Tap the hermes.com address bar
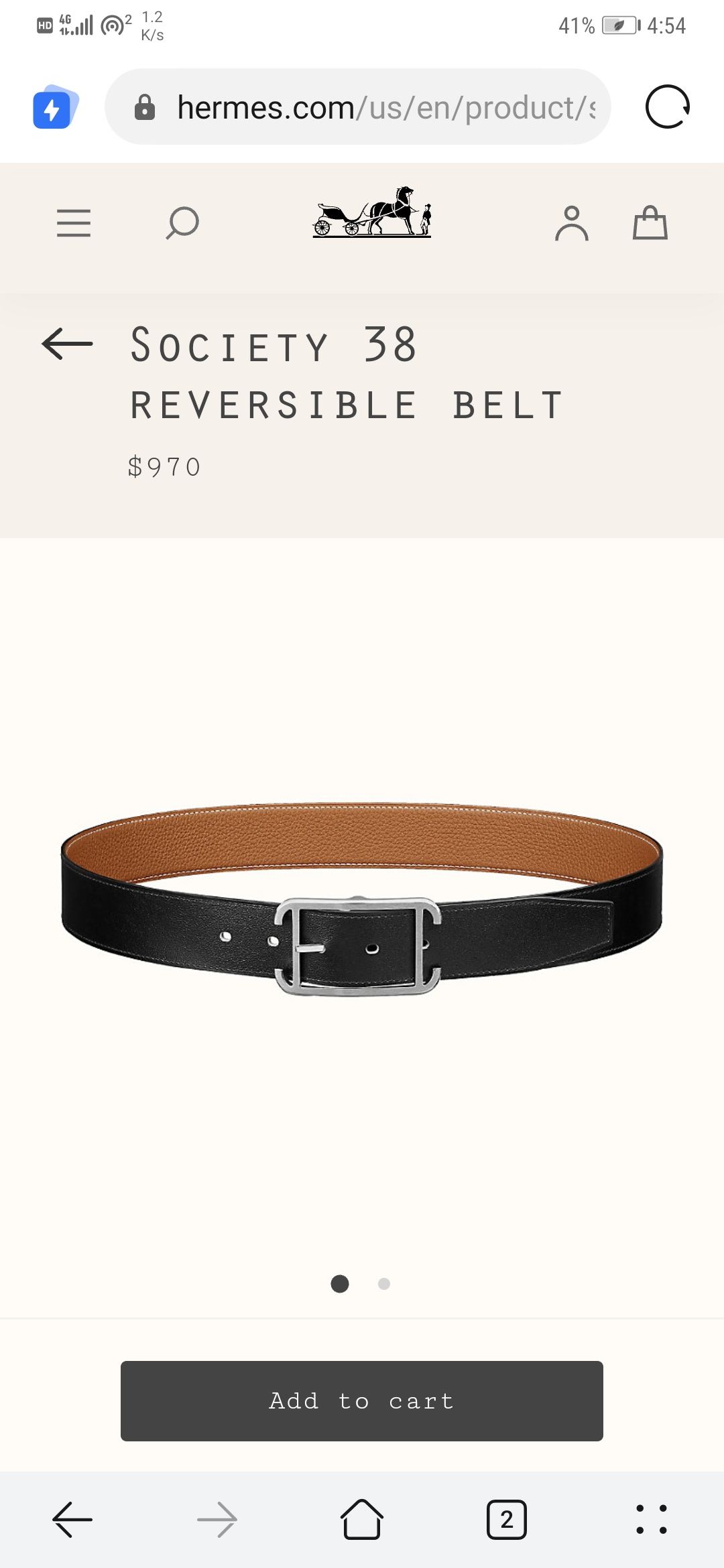Image resolution: width=724 pixels, height=1568 pixels. coord(358,107)
